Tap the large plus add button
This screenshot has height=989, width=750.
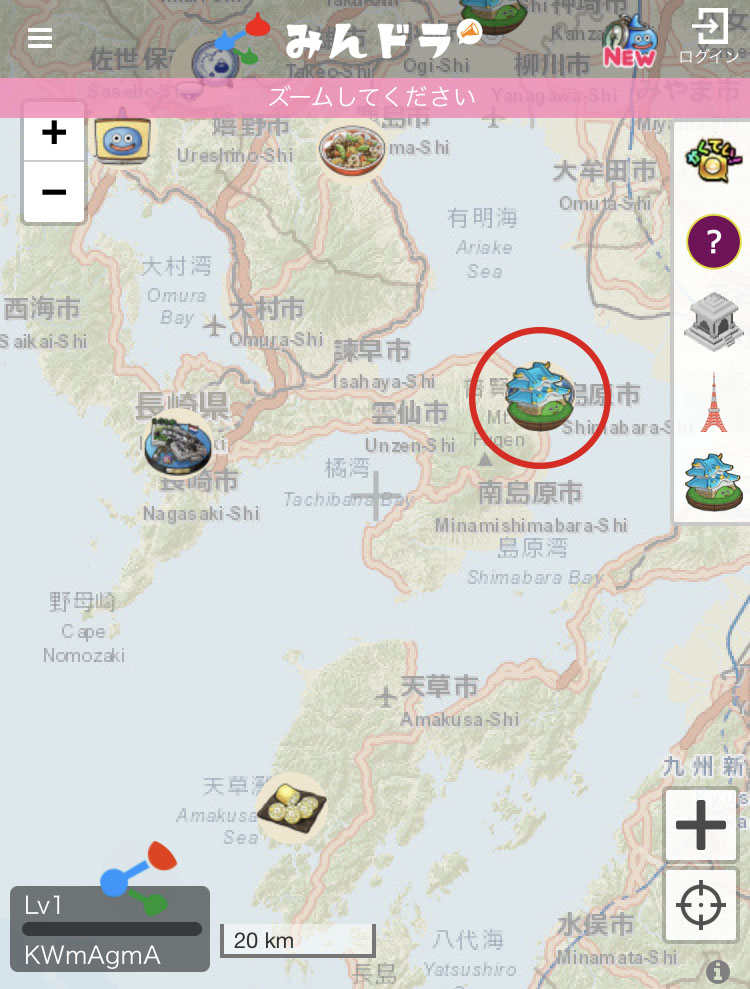[x=701, y=825]
